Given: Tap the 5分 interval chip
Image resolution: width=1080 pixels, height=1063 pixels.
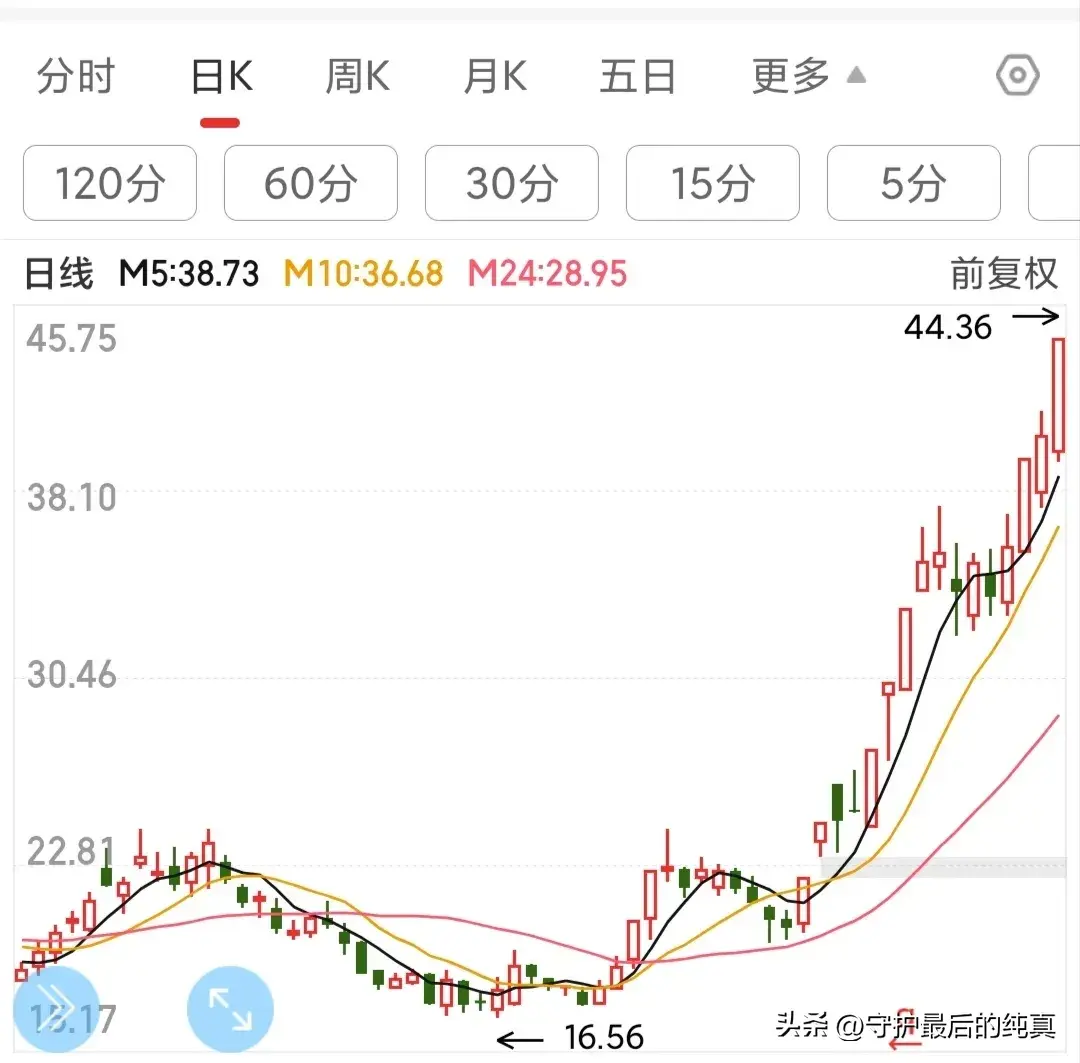Looking at the screenshot, I should click(914, 183).
